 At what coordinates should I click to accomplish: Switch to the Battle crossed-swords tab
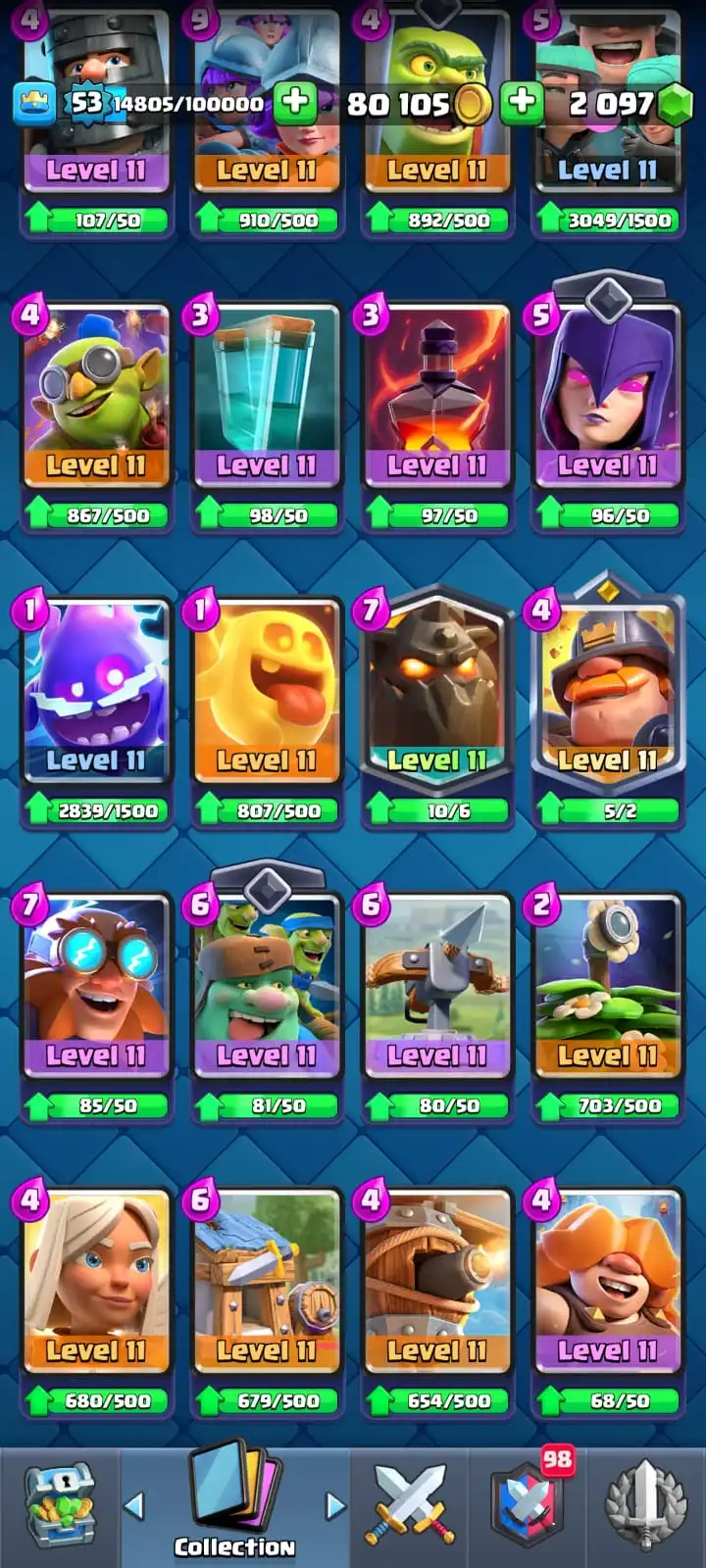(410, 1505)
